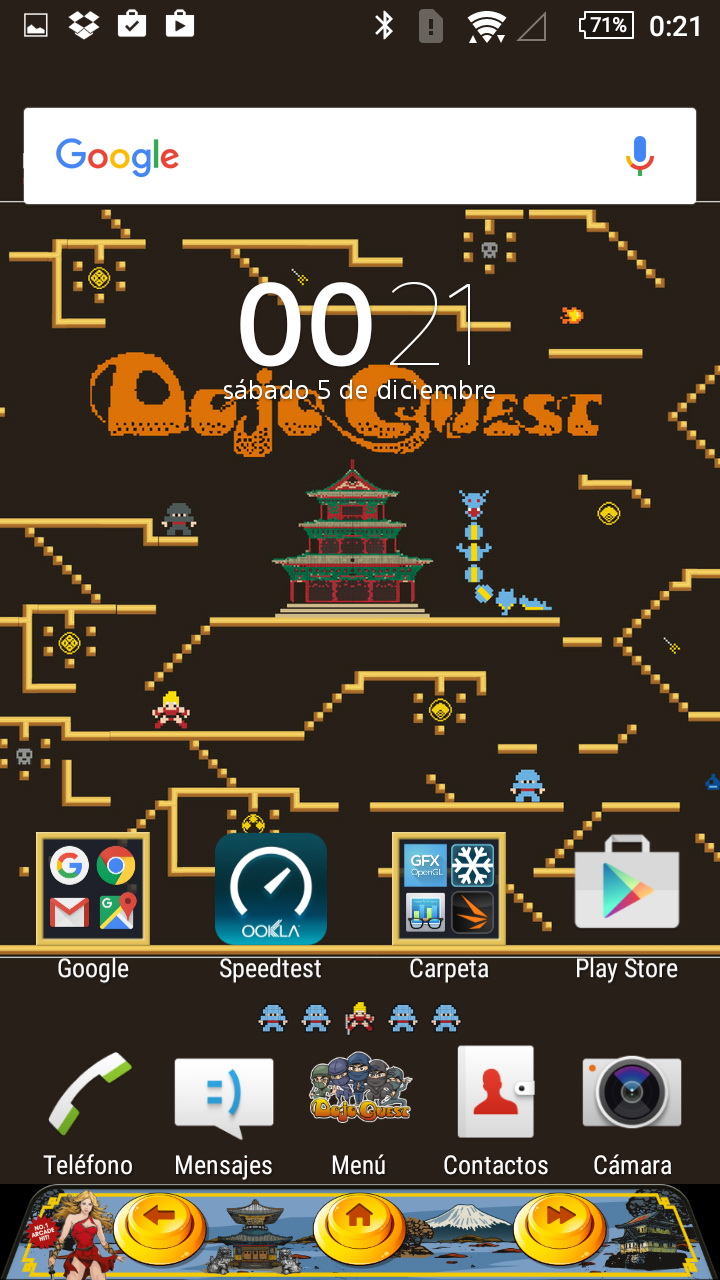Open the Play Store app

(x=627, y=889)
